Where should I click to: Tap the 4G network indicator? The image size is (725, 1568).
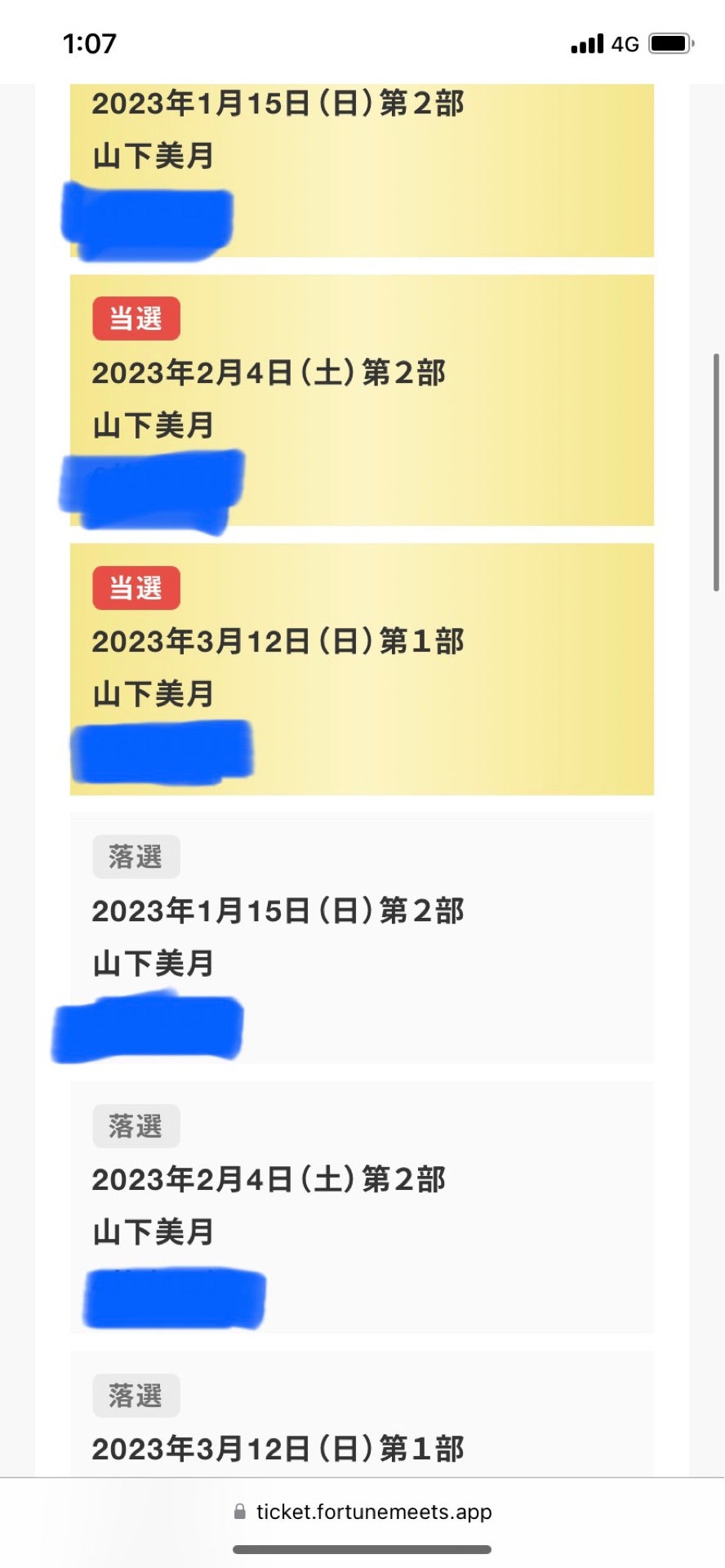click(625, 43)
